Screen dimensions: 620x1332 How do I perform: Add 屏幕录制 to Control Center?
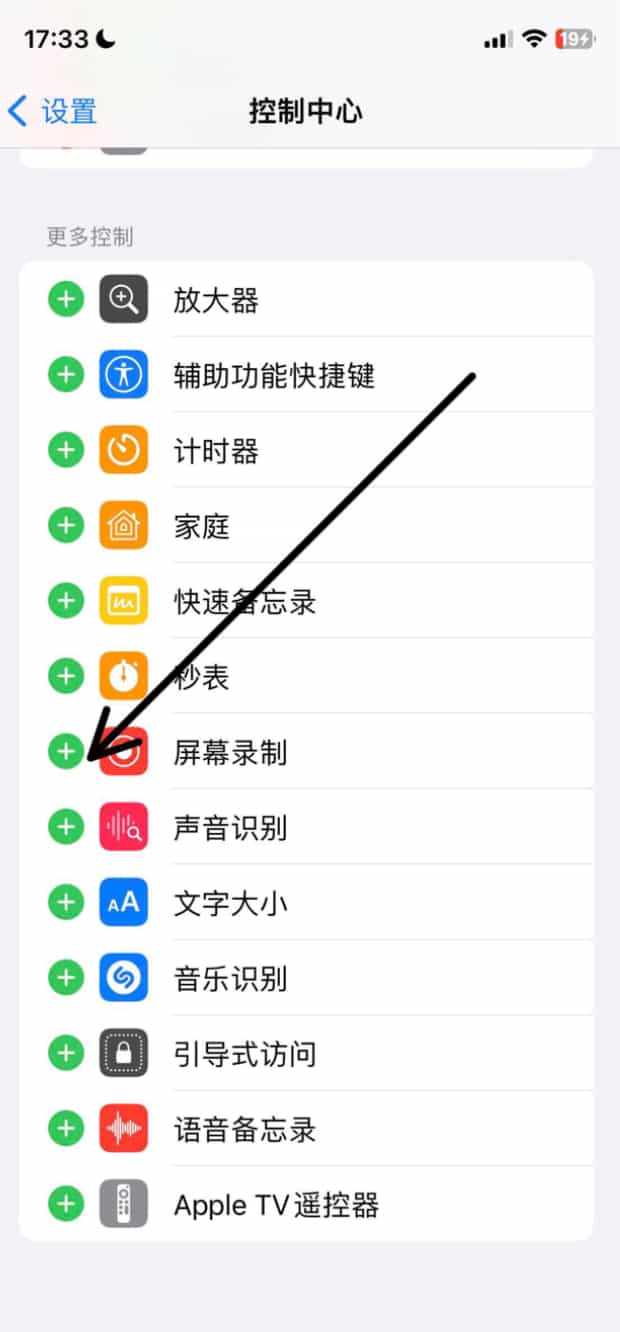(x=66, y=752)
